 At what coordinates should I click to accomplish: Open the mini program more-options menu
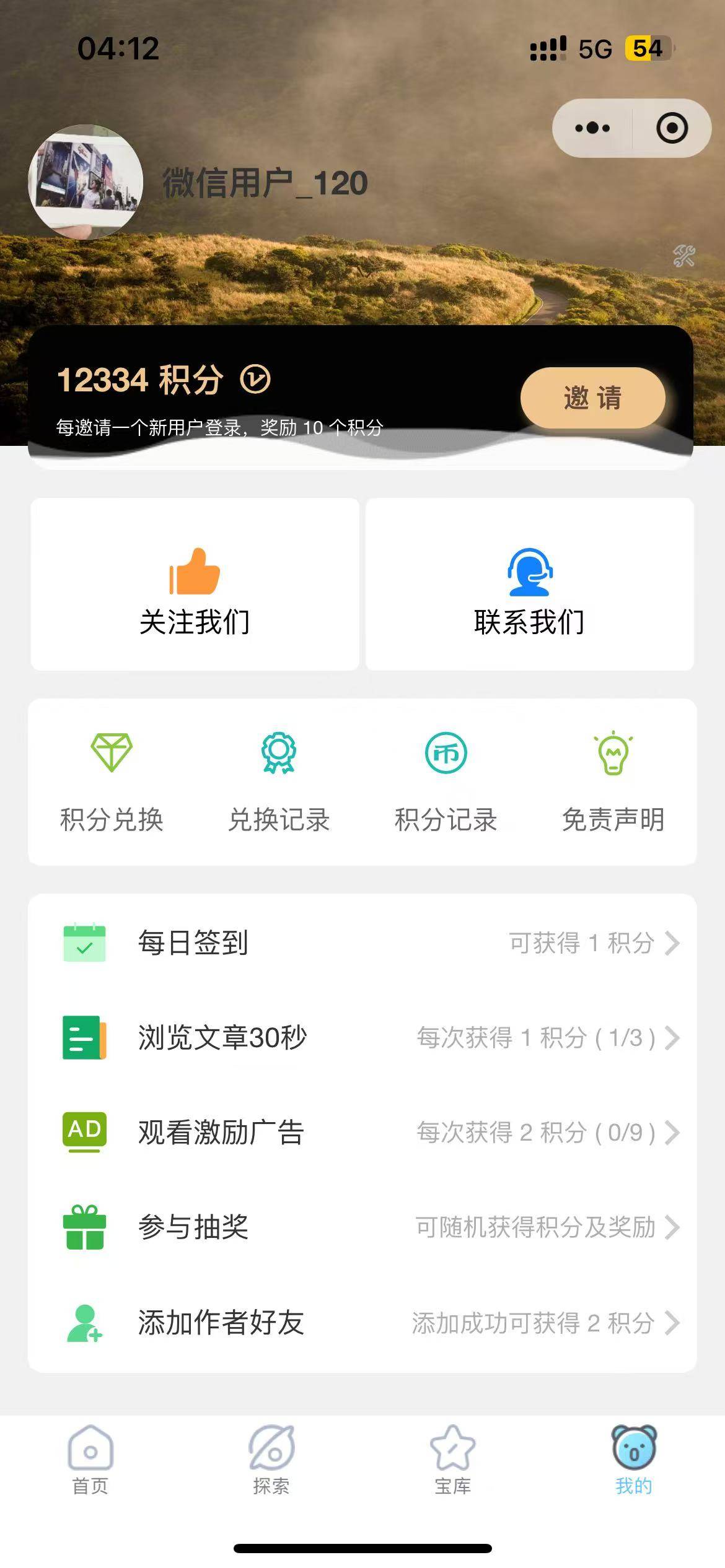click(592, 128)
